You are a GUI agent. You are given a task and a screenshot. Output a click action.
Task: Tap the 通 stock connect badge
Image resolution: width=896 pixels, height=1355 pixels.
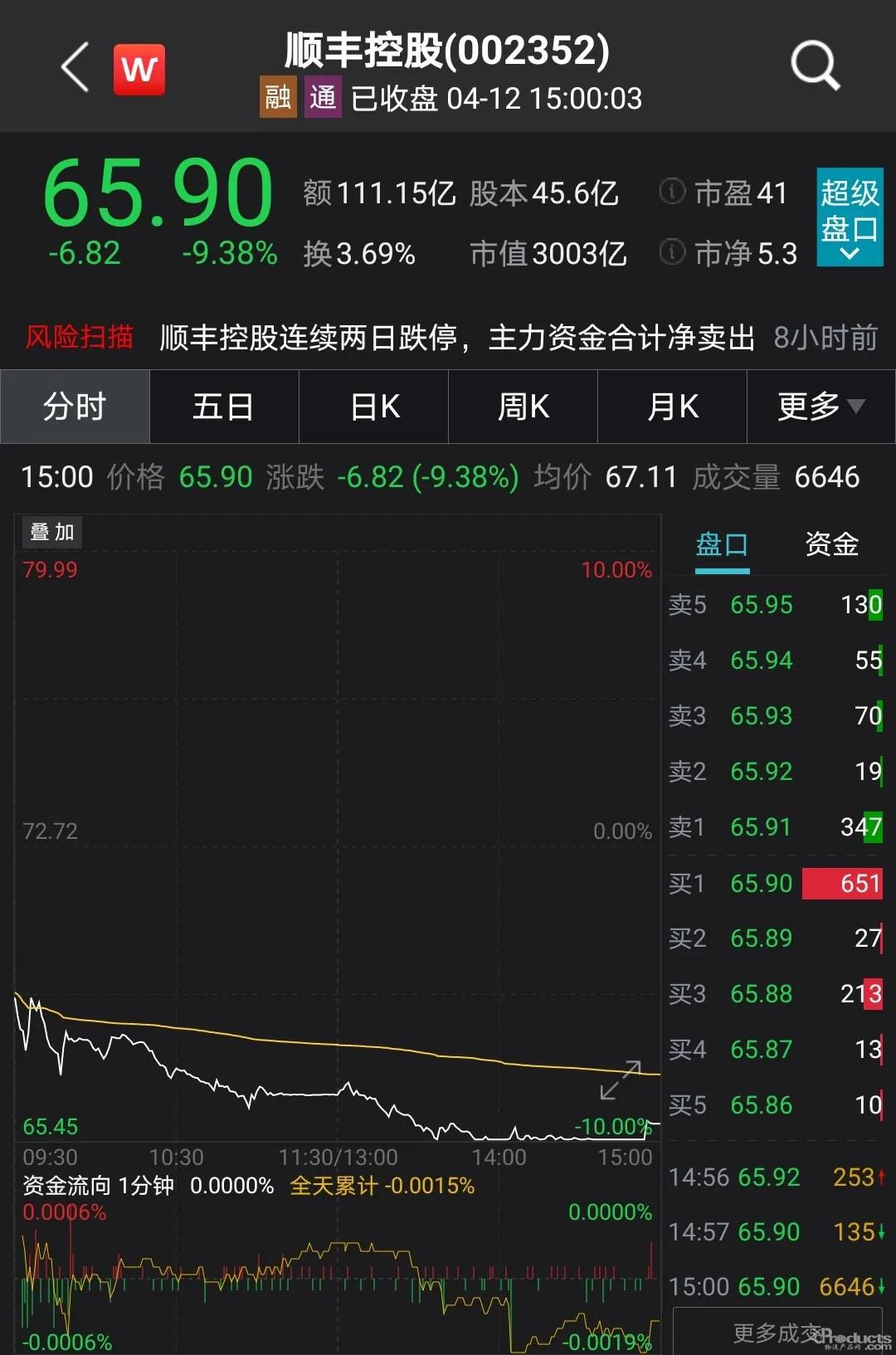click(x=323, y=97)
